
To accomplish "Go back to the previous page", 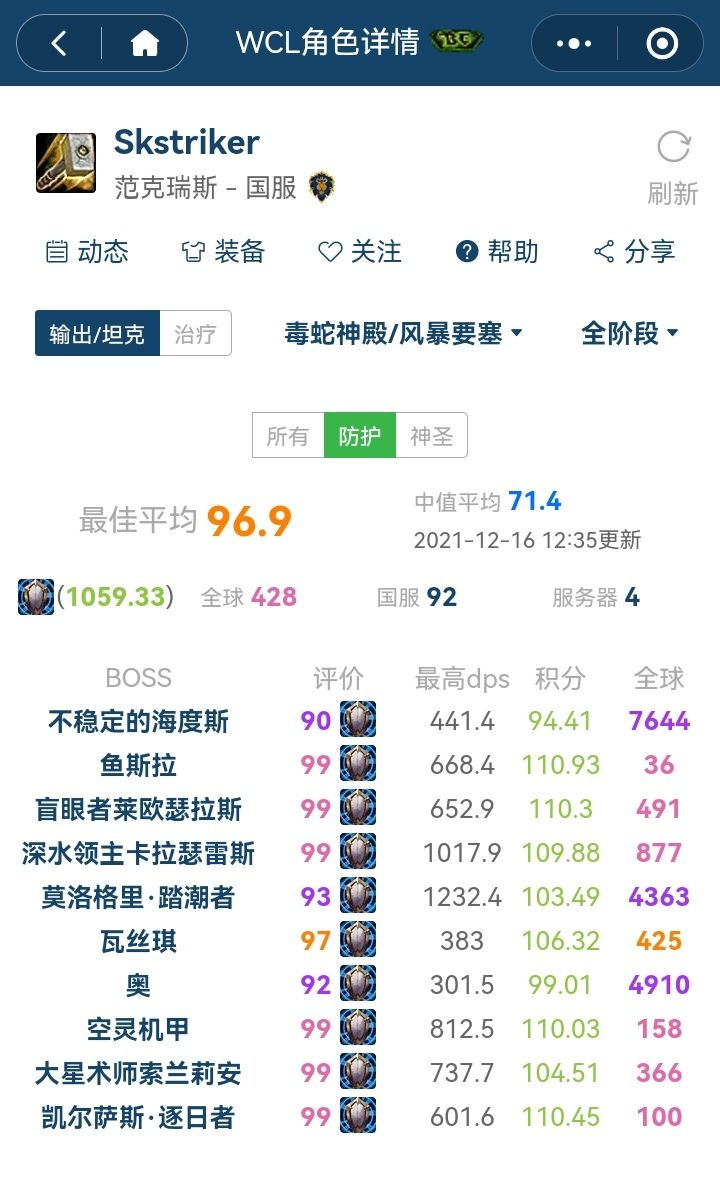I will (x=59, y=43).
